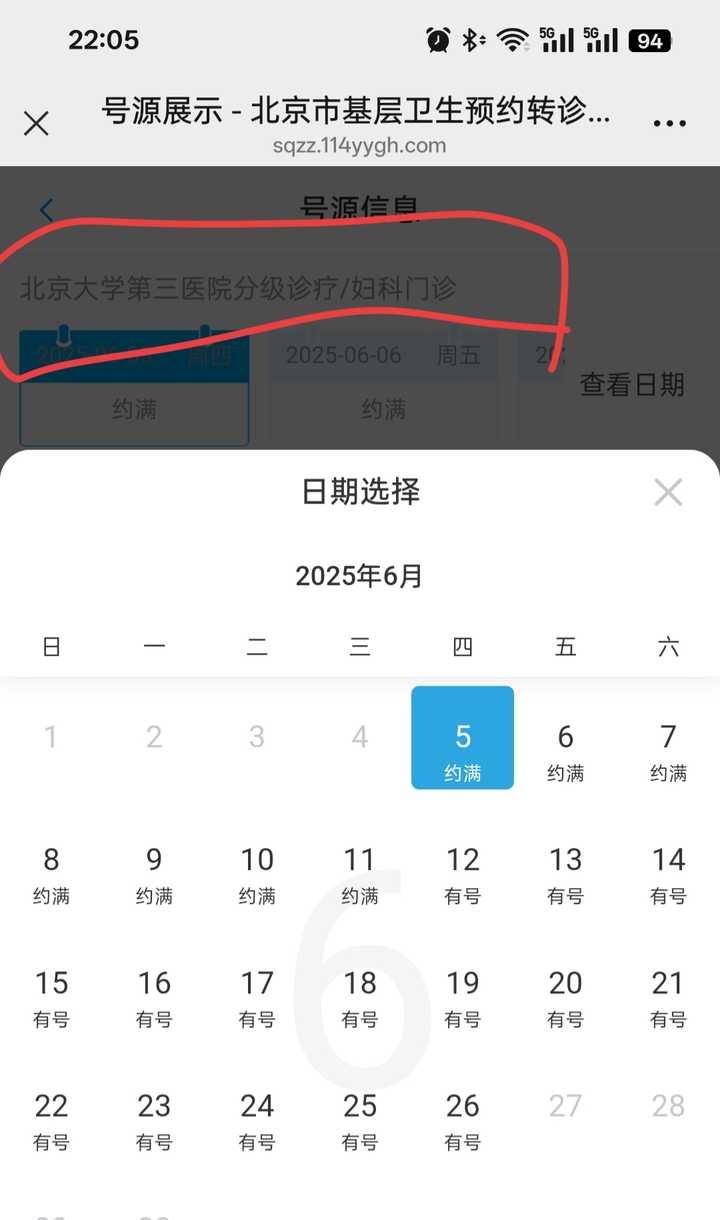
Task: Tap June 20 with 有号
Action: pyautogui.click(x=565, y=996)
